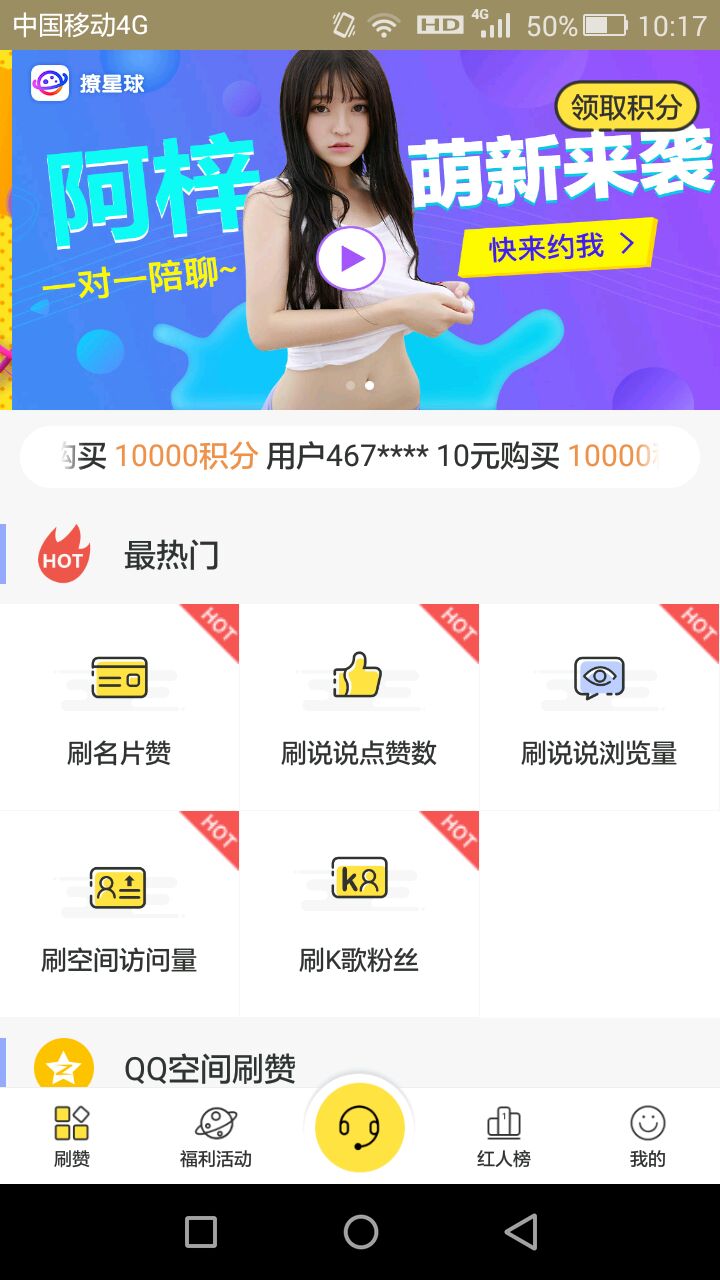Open 快来约我 link on banner
Screen dimensions: 720x1280
pyautogui.click(x=560, y=245)
